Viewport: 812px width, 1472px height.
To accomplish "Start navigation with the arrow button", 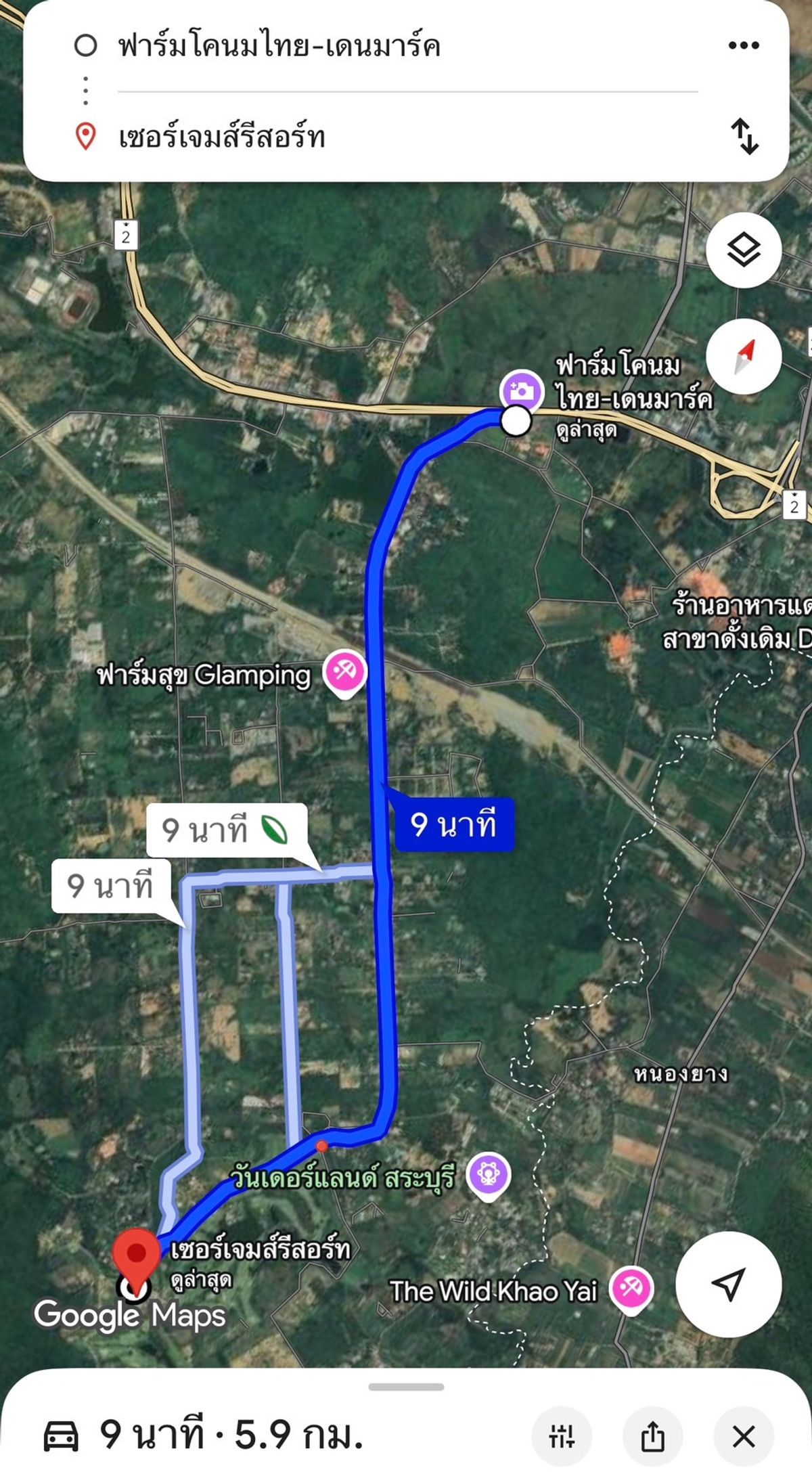I will (x=729, y=1284).
